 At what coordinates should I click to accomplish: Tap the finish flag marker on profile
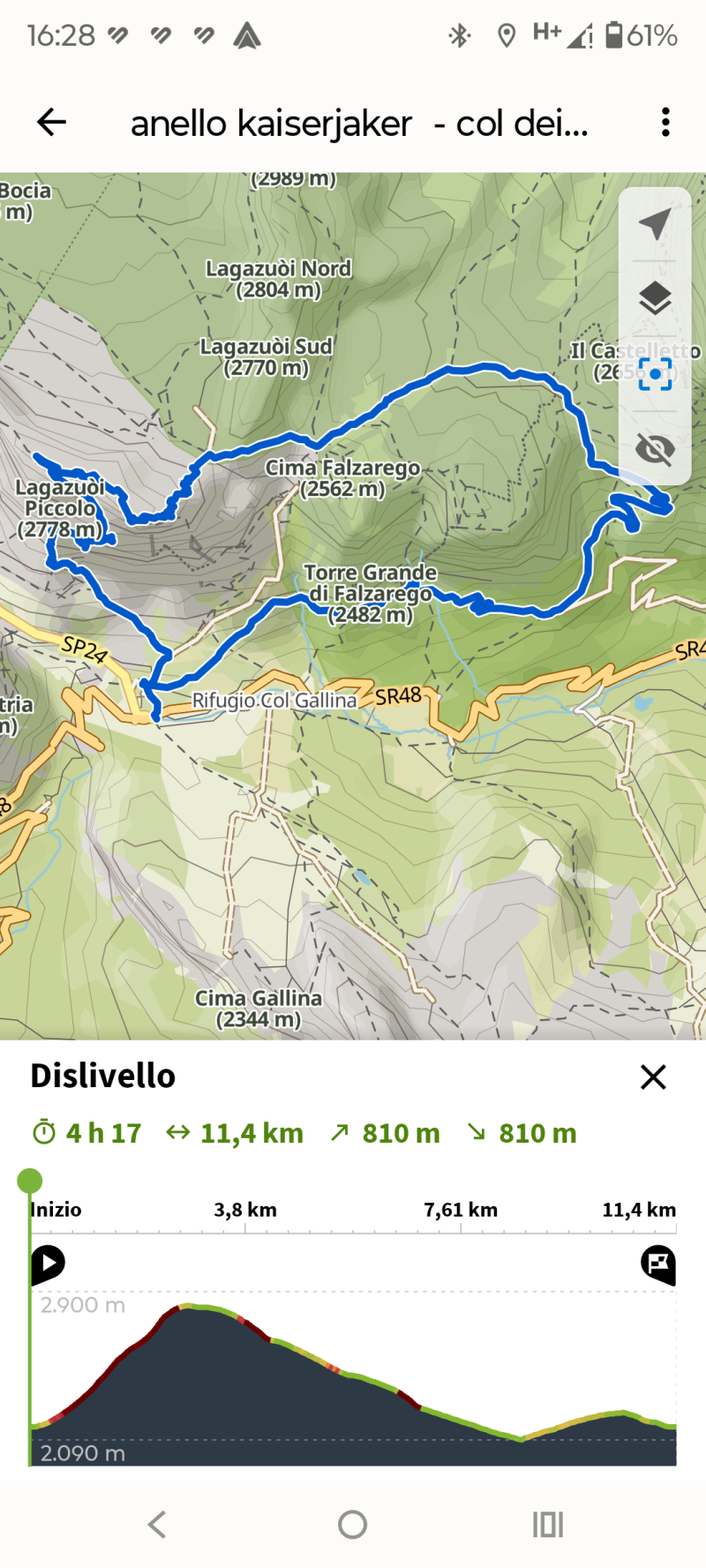(658, 1263)
